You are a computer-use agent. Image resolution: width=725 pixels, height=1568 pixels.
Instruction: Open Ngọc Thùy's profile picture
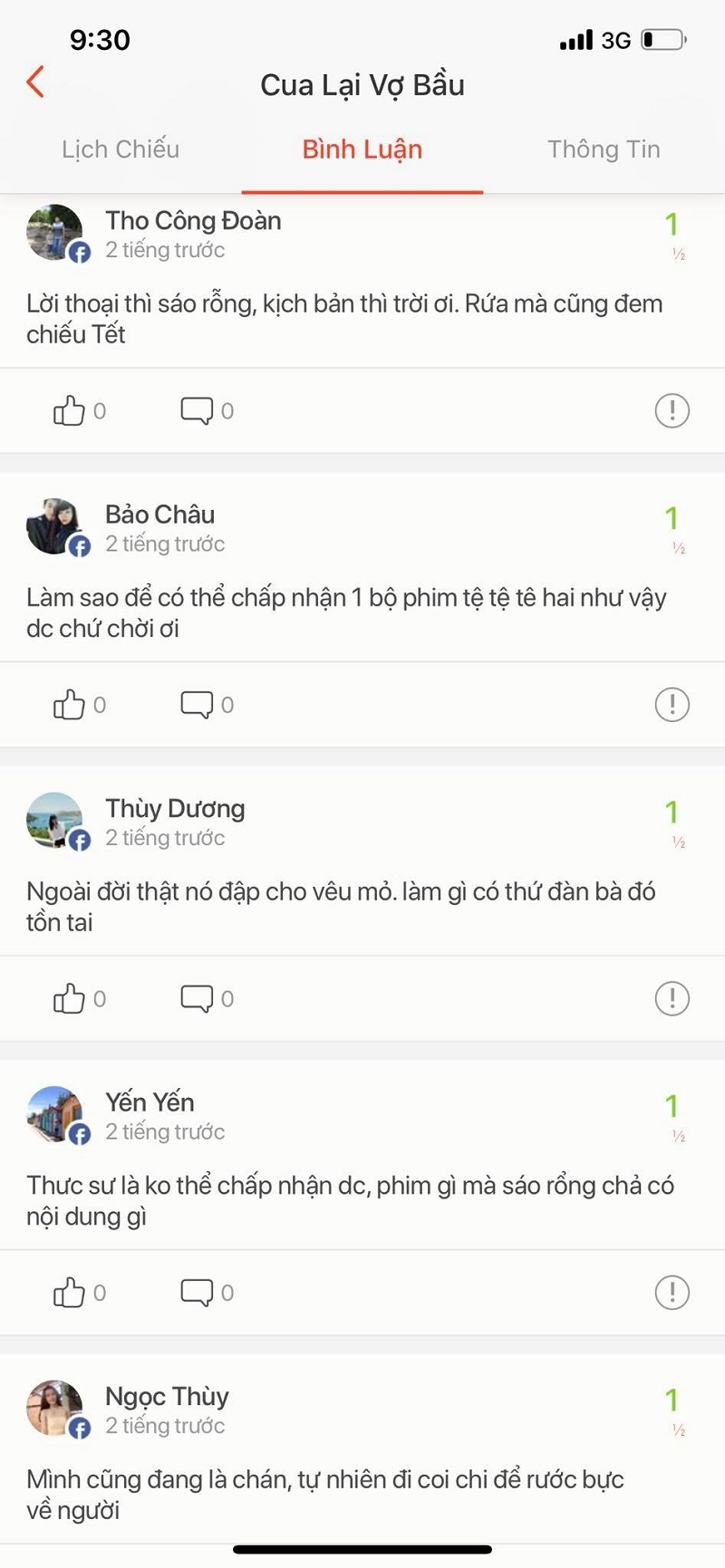tap(55, 1409)
